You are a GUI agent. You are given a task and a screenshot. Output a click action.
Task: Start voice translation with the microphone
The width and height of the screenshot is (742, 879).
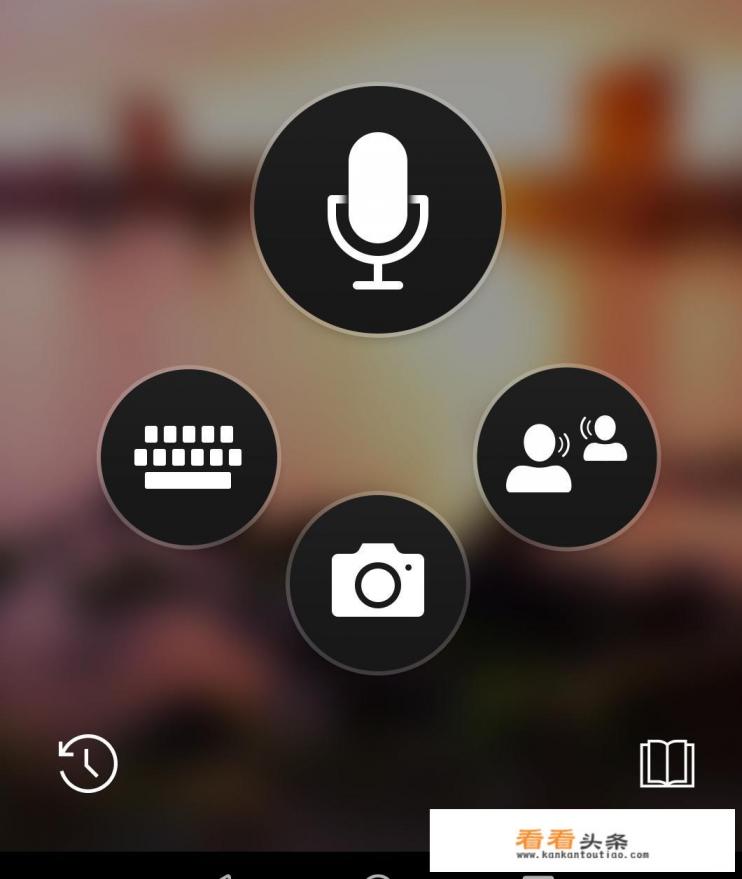[x=378, y=210]
